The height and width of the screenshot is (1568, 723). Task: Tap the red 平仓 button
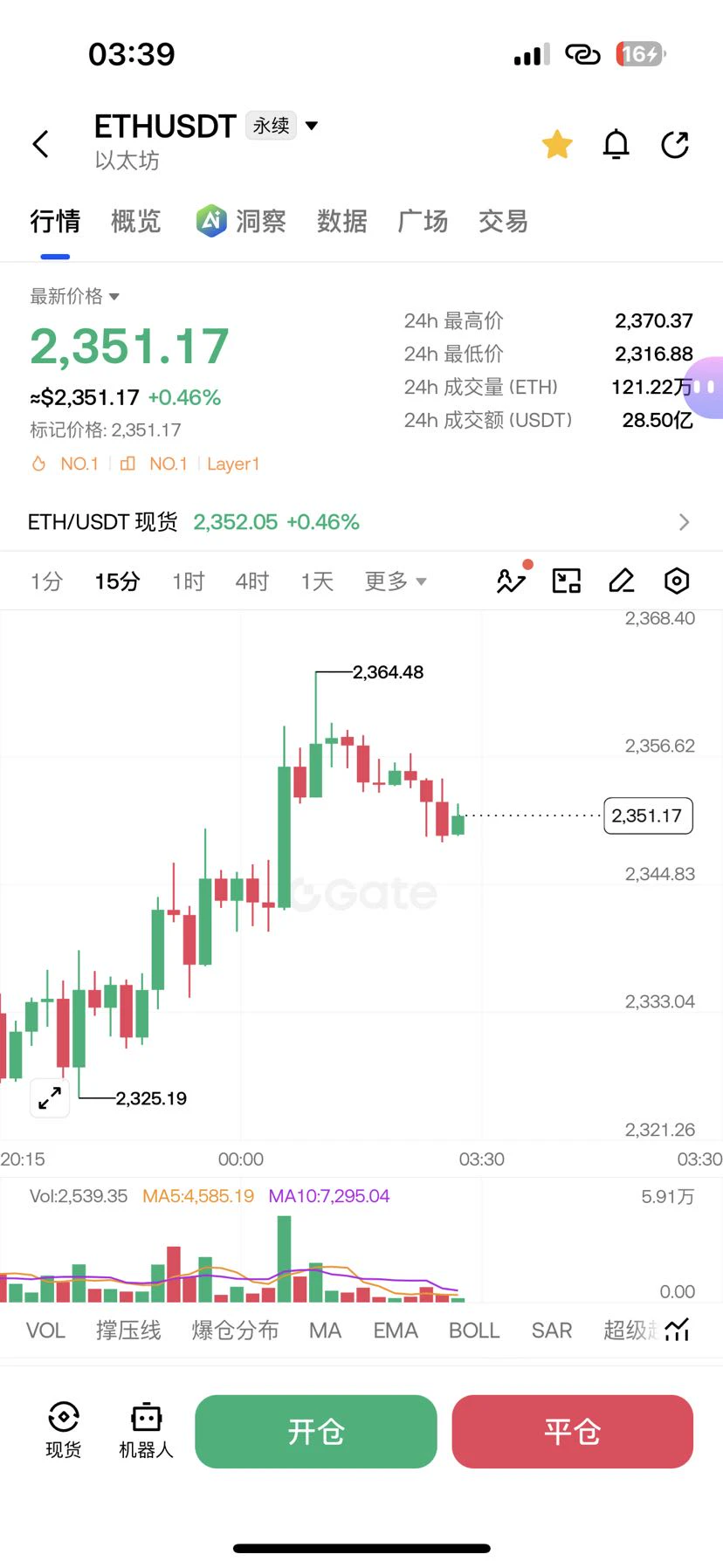(x=573, y=1432)
